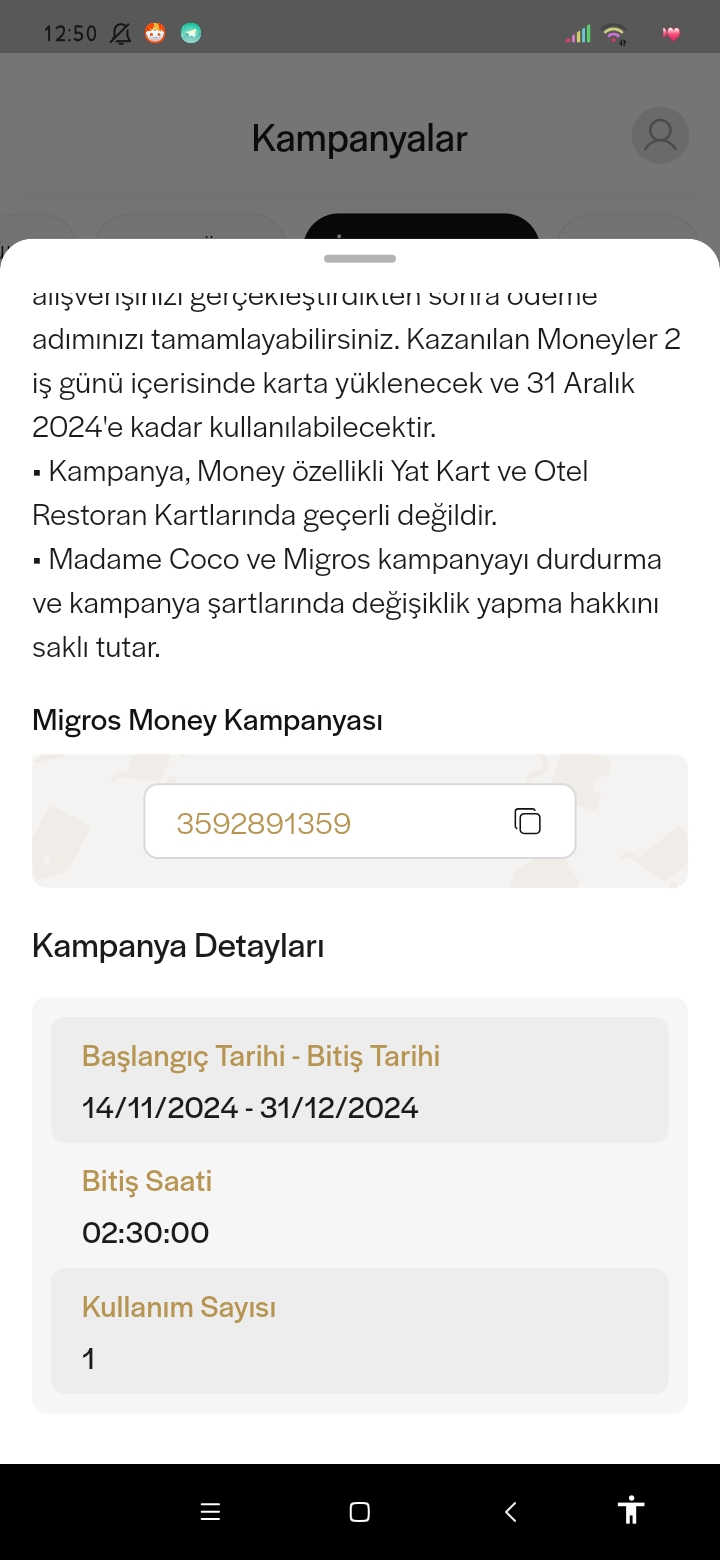Go back with the system back button

click(x=510, y=1512)
